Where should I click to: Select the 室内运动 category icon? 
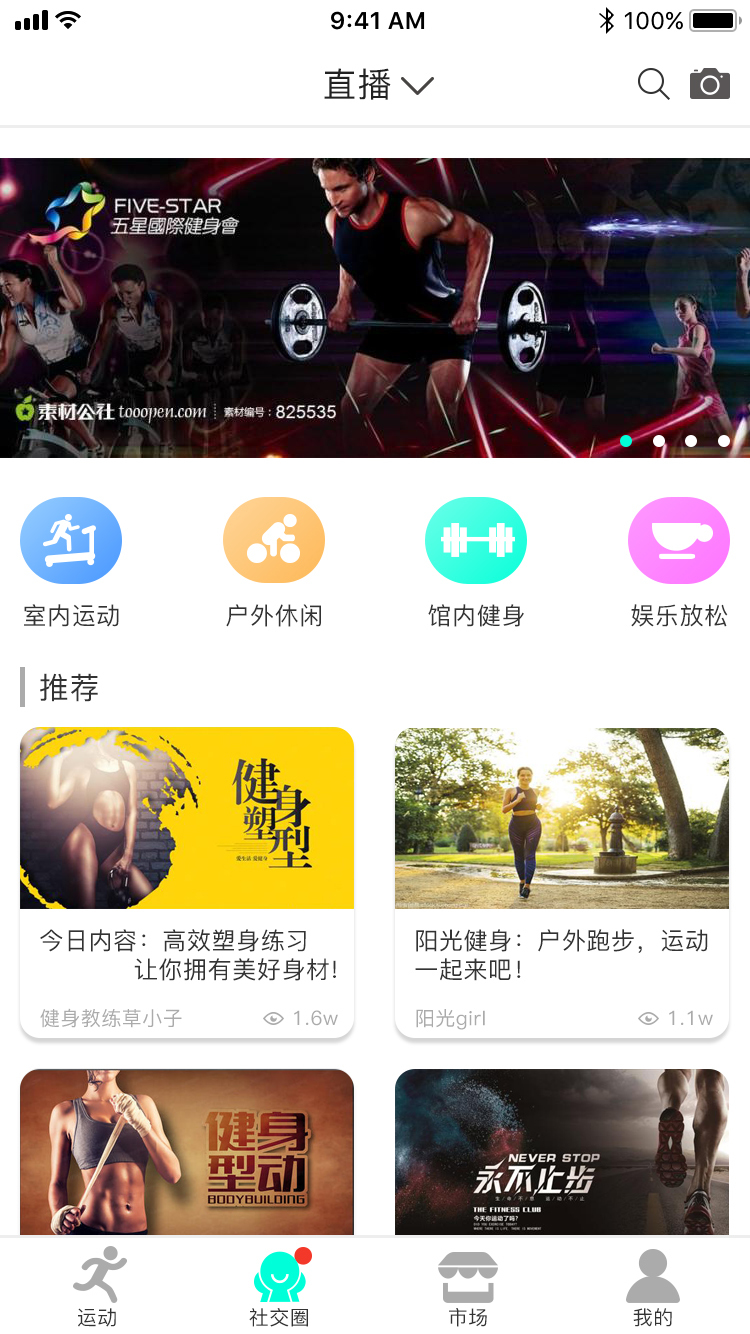pyautogui.click(x=71, y=540)
